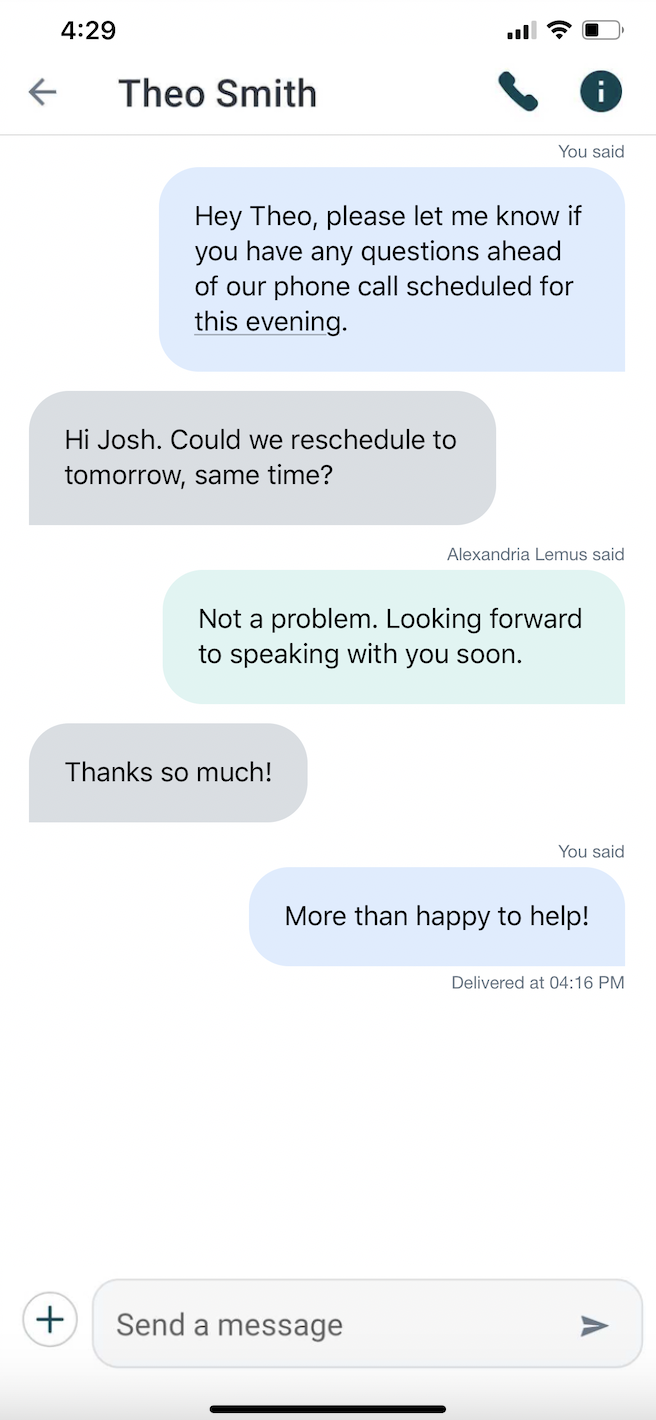This screenshot has width=656, height=1420.
Task: Go back using the arrow icon
Action: click(42, 92)
